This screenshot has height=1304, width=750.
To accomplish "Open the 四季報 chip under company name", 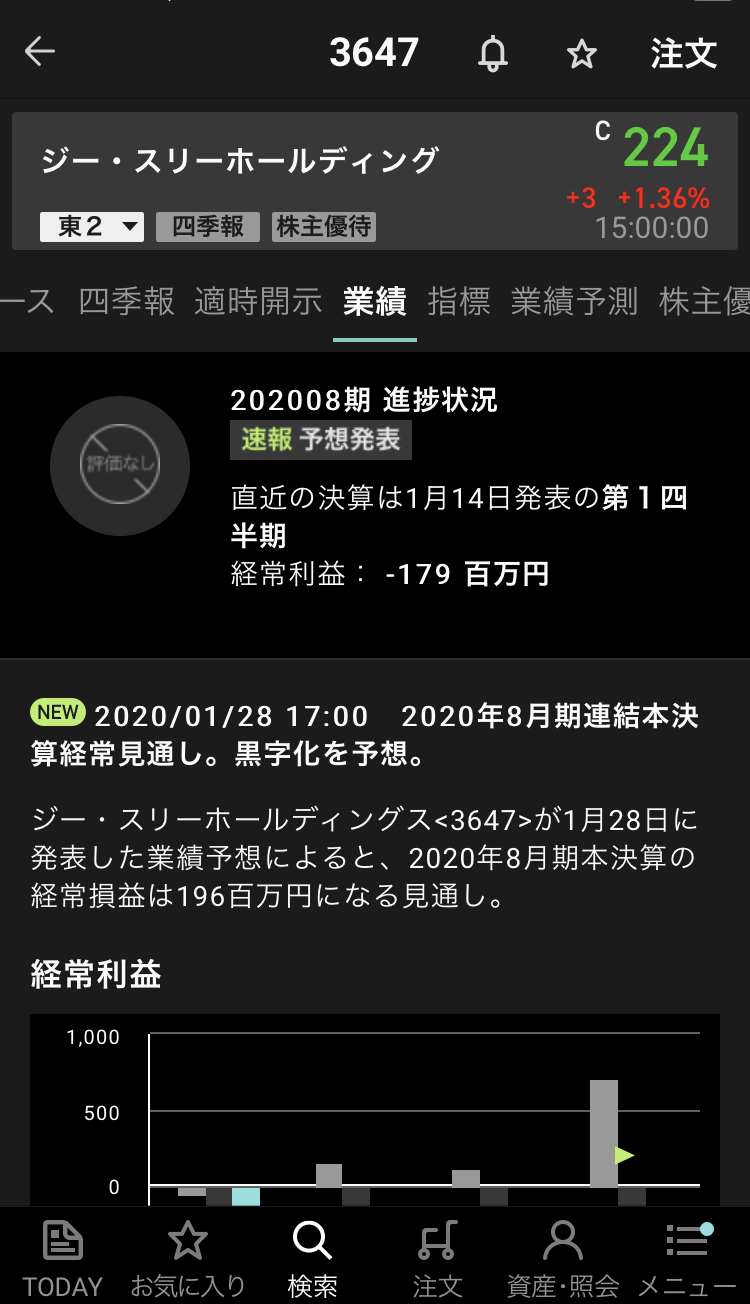I will point(207,227).
